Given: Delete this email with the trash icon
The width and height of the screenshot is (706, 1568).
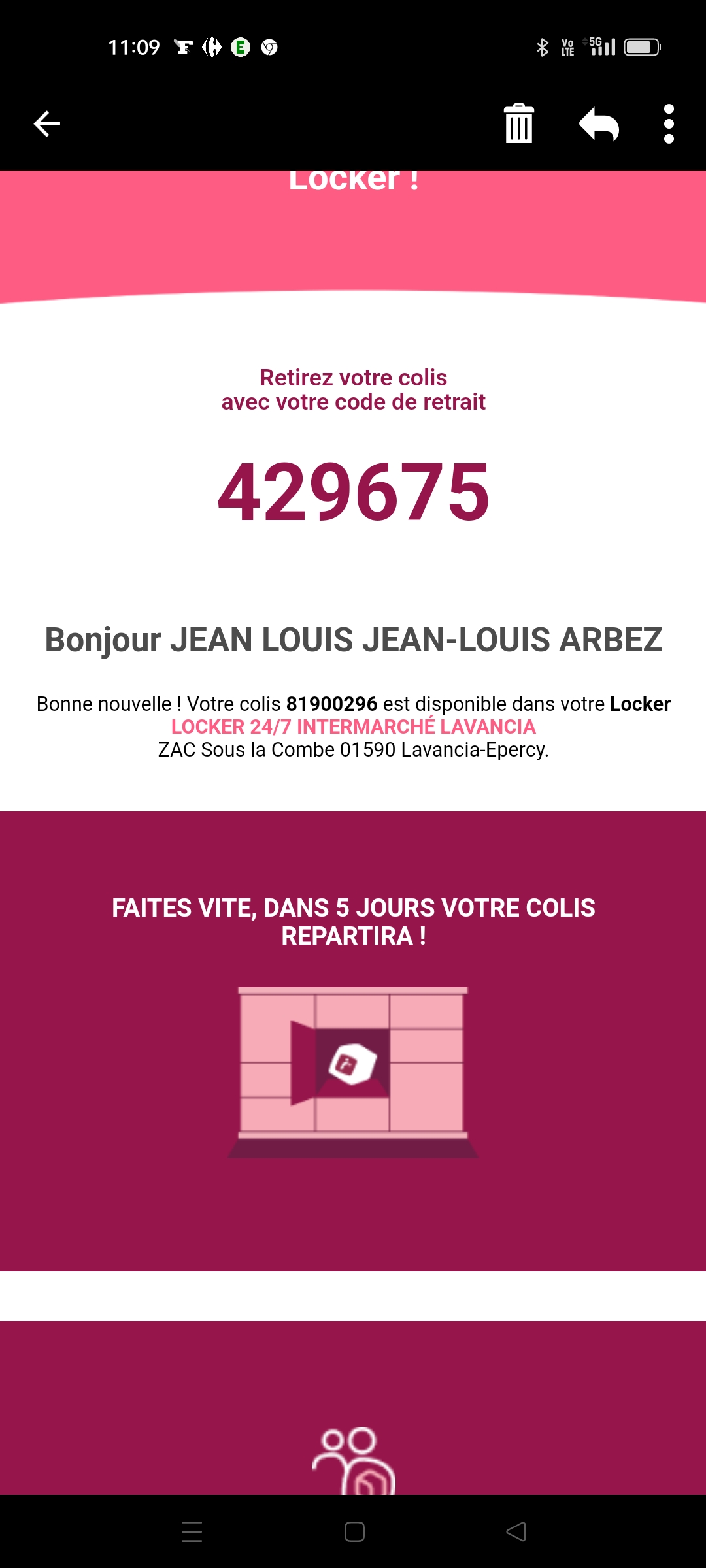Looking at the screenshot, I should click(519, 123).
